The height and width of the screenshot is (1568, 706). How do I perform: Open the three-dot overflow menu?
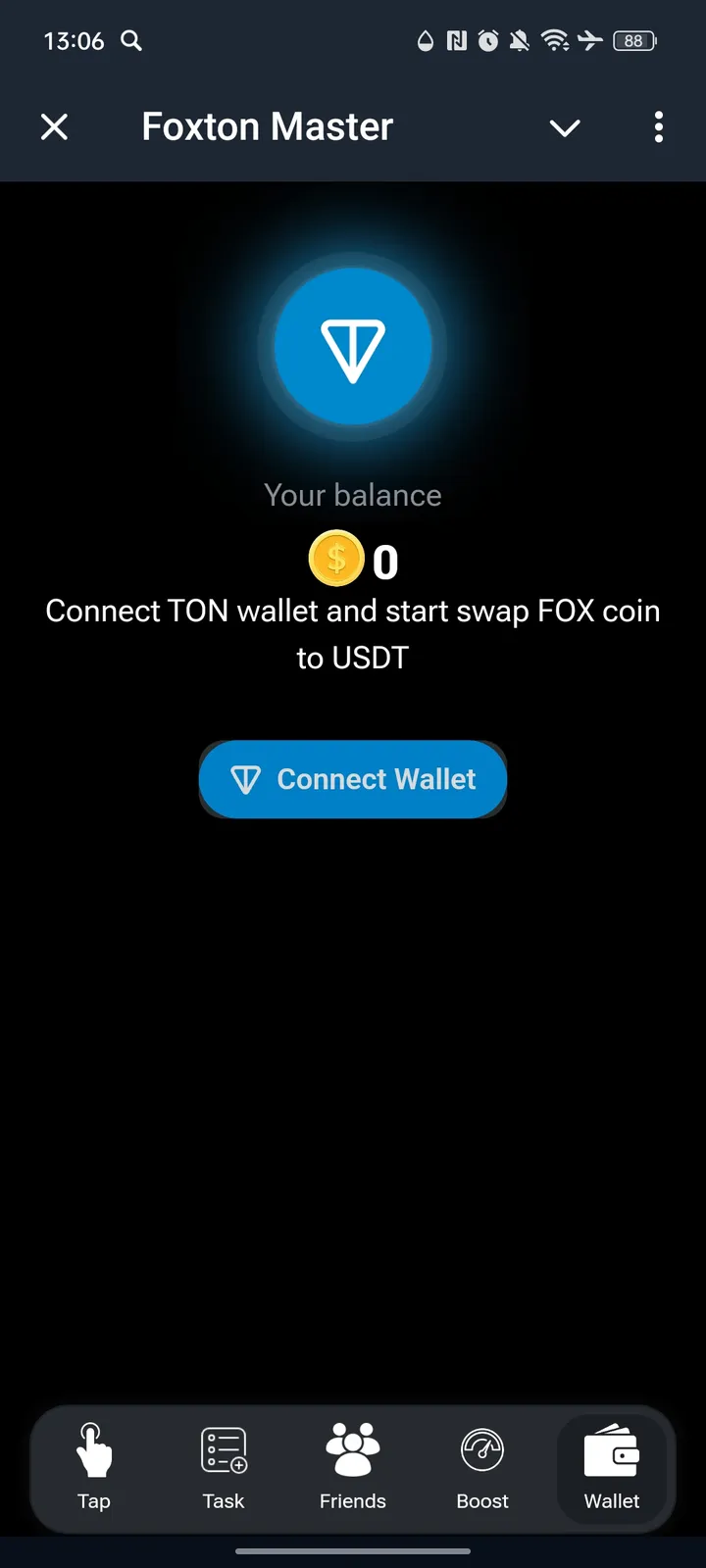(x=658, y=127)
